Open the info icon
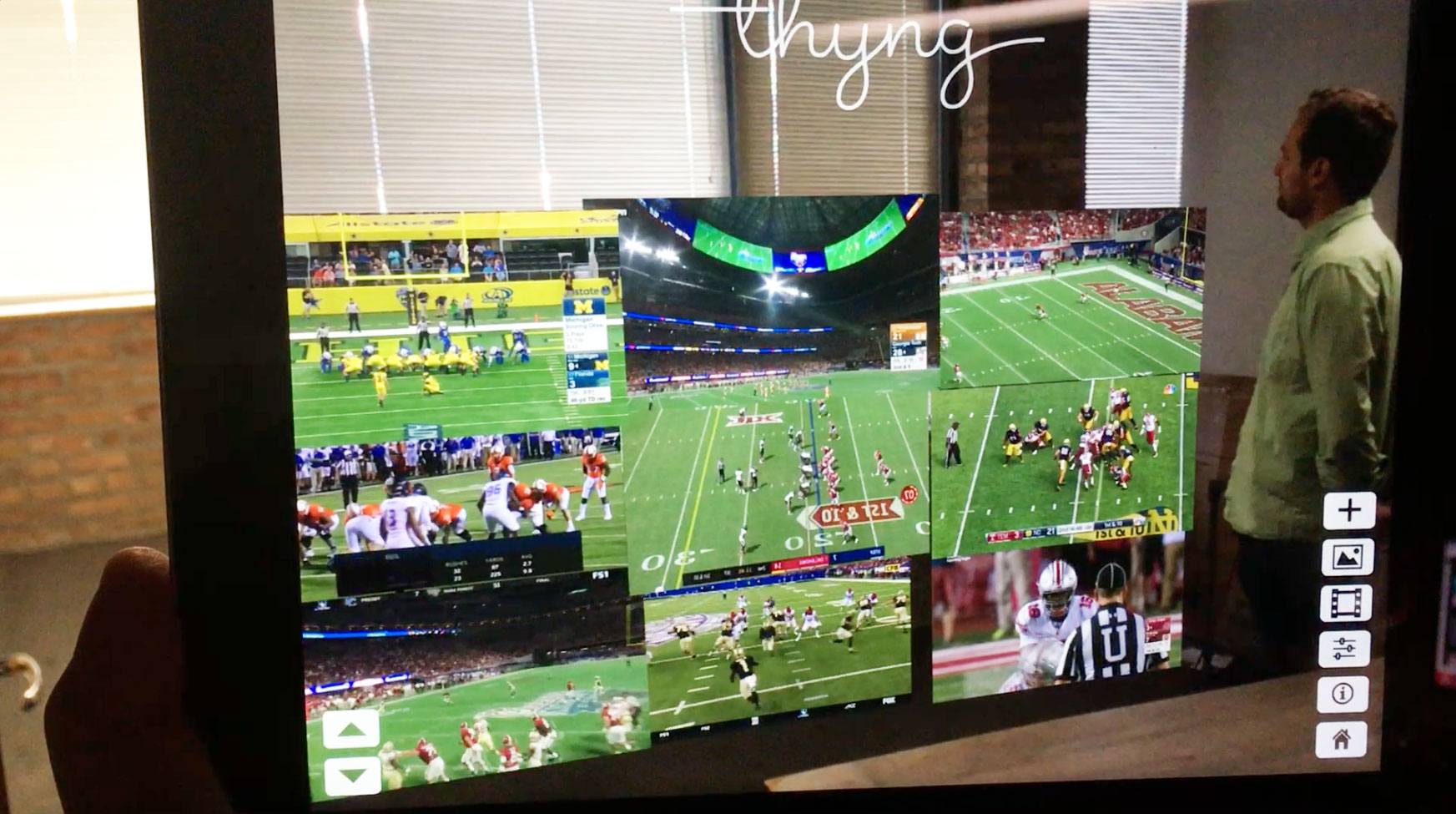Image resolution: width=1456 pixels, height=814 pixels. coord(1343,694)
